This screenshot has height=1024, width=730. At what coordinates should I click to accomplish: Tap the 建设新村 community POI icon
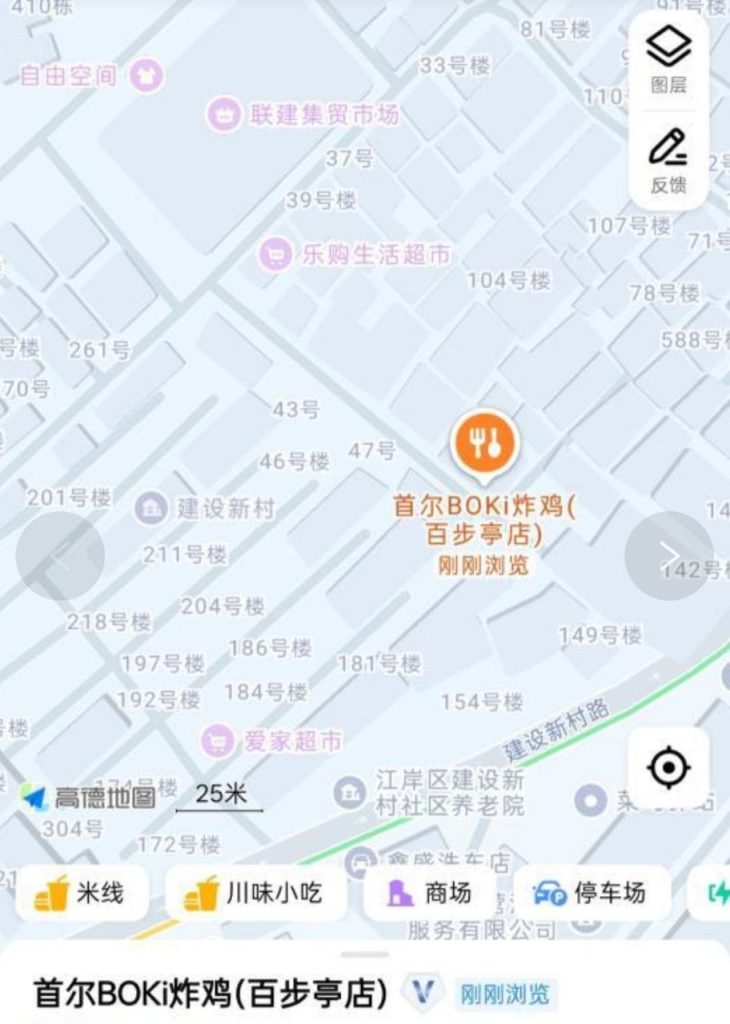pyautogui.click(x=152, y=508)
